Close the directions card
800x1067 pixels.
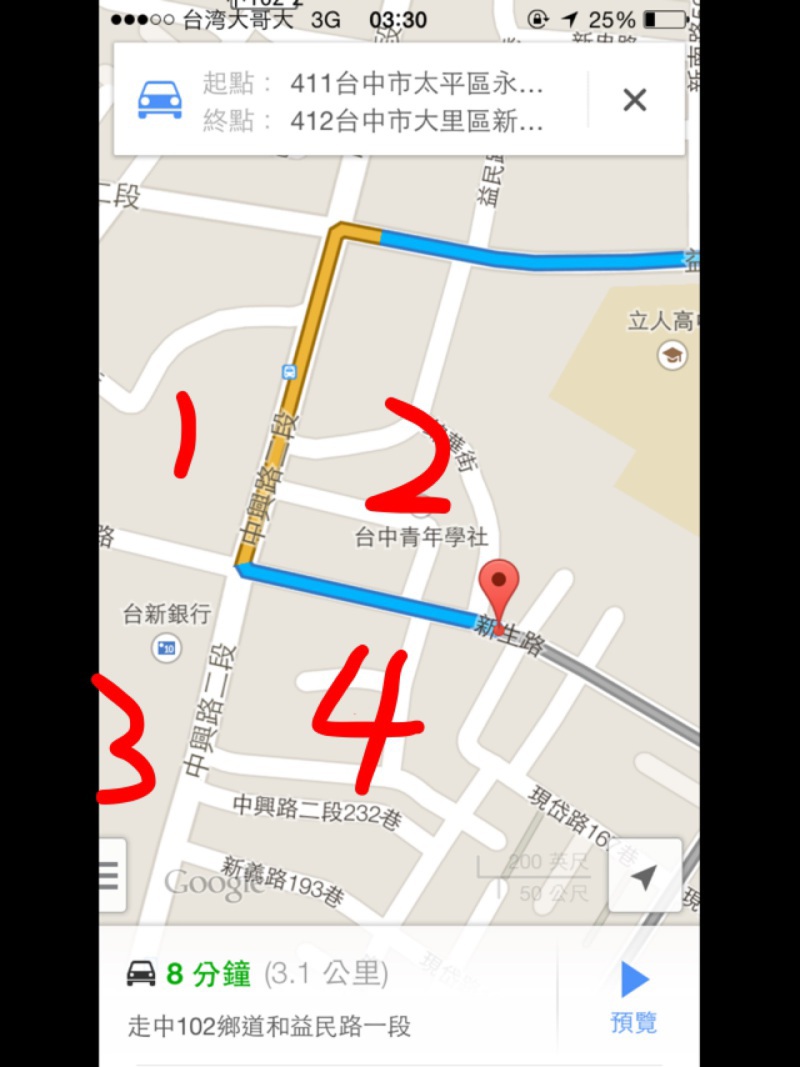tap(634, 100)
